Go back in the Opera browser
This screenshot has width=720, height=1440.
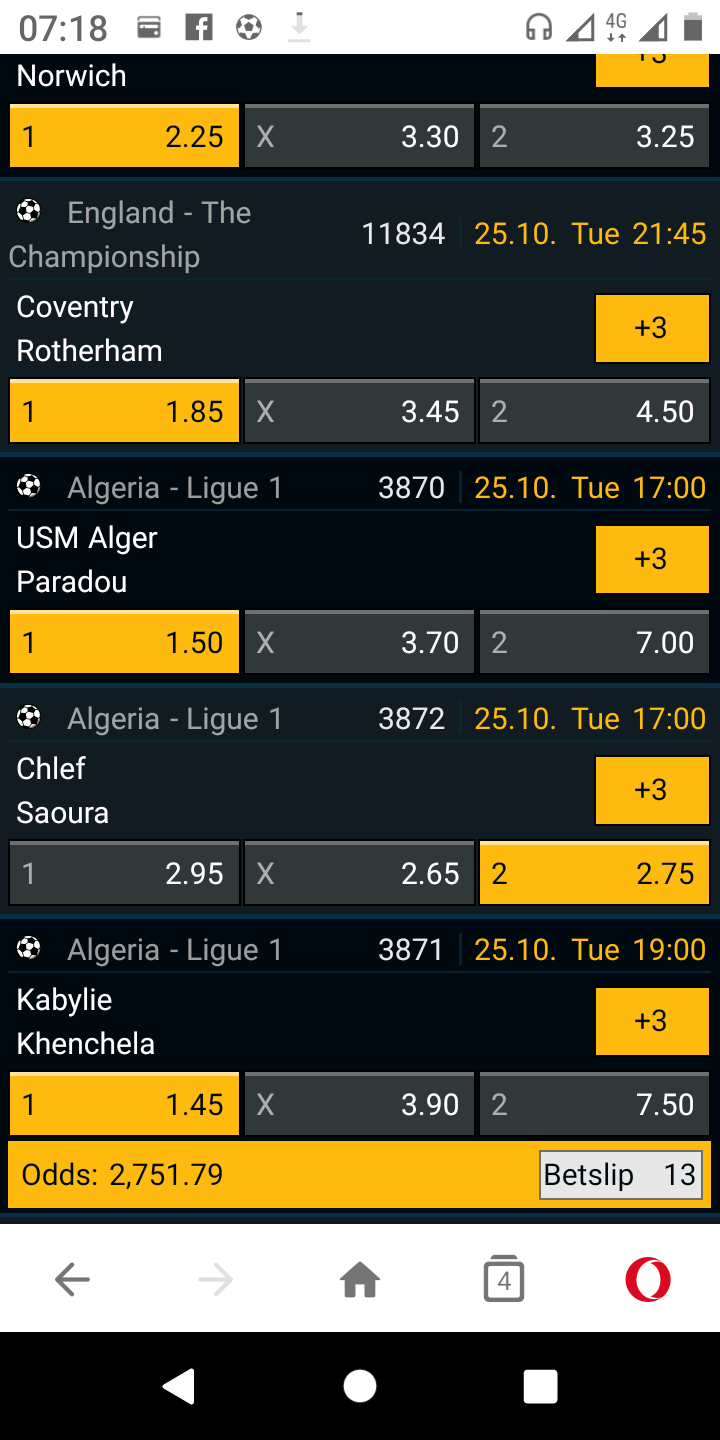[72, 1279]
